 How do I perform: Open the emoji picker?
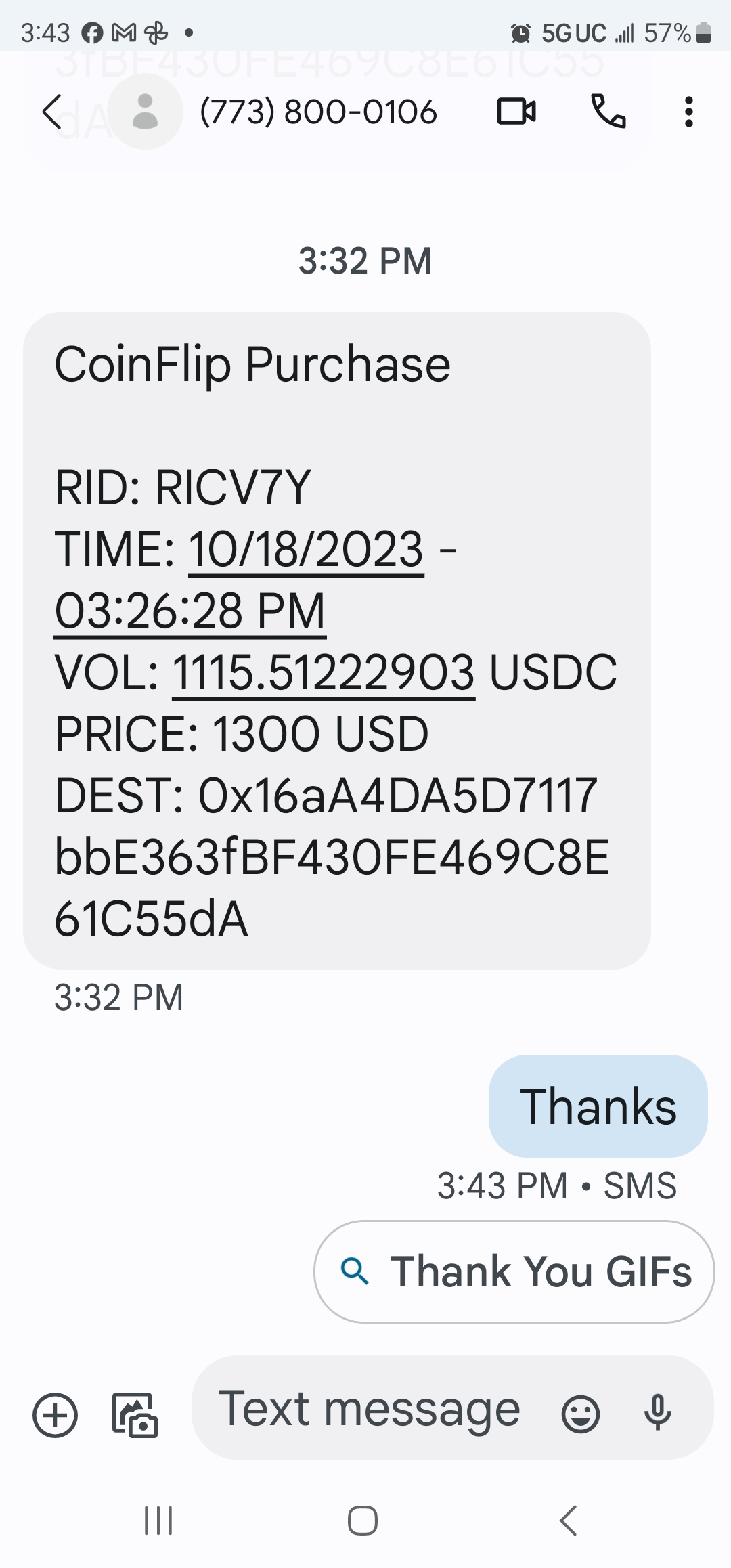point(580,1414)
